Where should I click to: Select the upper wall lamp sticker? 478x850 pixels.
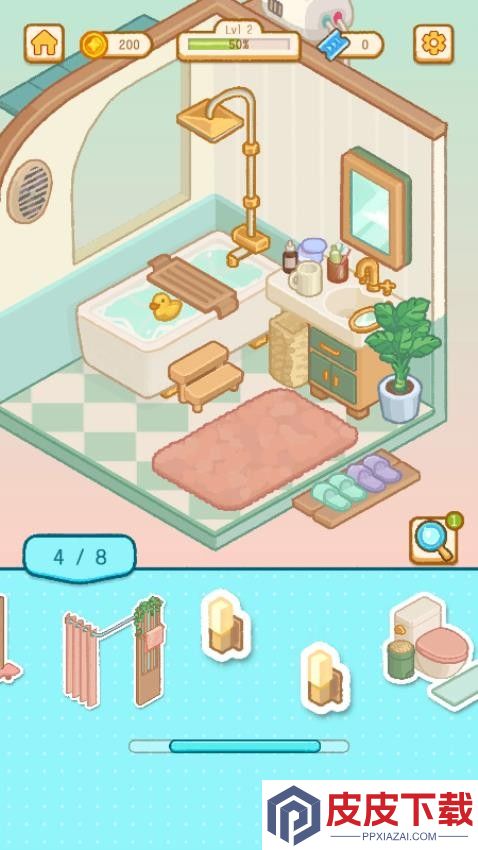tap(225, 626)
